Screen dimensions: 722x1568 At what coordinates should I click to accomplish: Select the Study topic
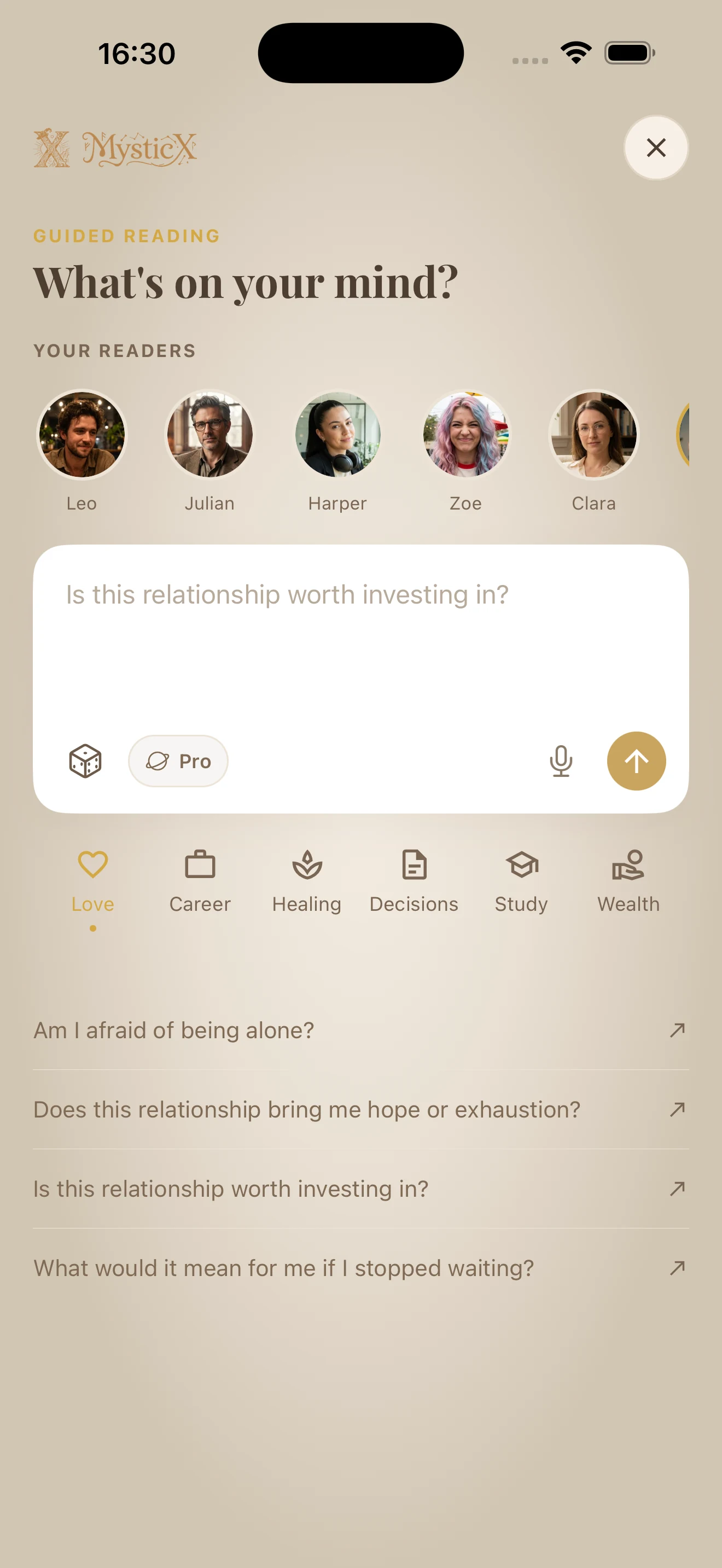pyautogui.click(x=521, y=881)
